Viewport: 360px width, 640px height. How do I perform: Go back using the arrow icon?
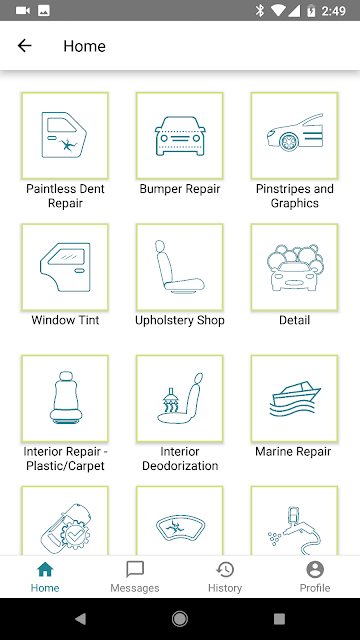point(24,46)
